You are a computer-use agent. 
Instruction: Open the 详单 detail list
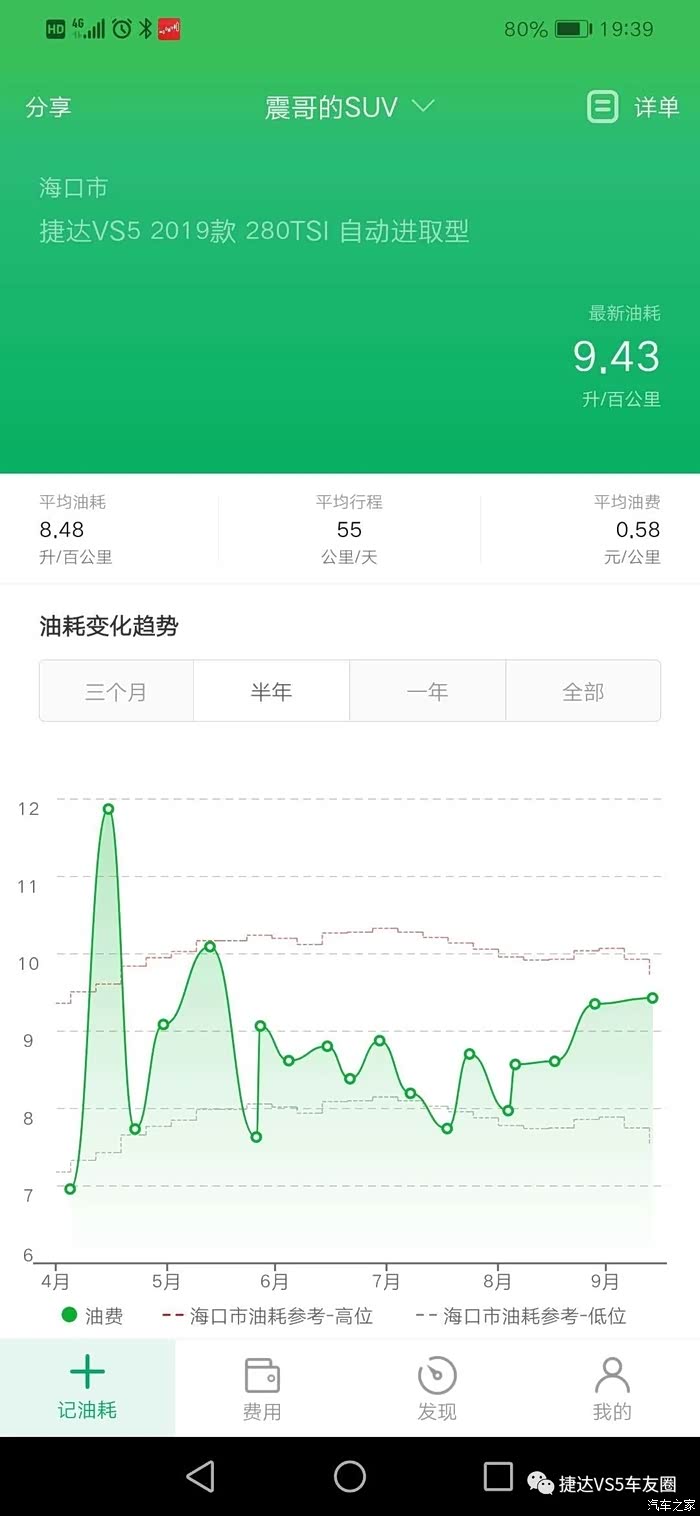pos(633,108)
